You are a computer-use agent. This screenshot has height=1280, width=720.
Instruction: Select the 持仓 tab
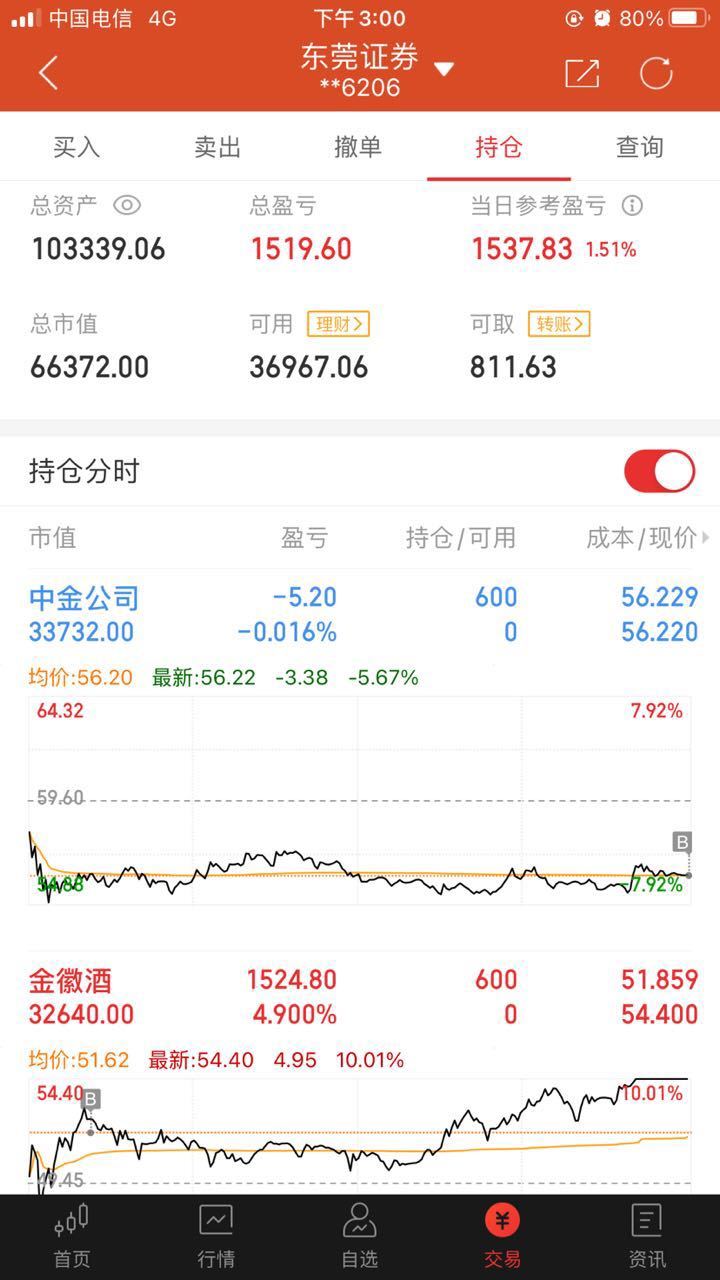[499, 147]
